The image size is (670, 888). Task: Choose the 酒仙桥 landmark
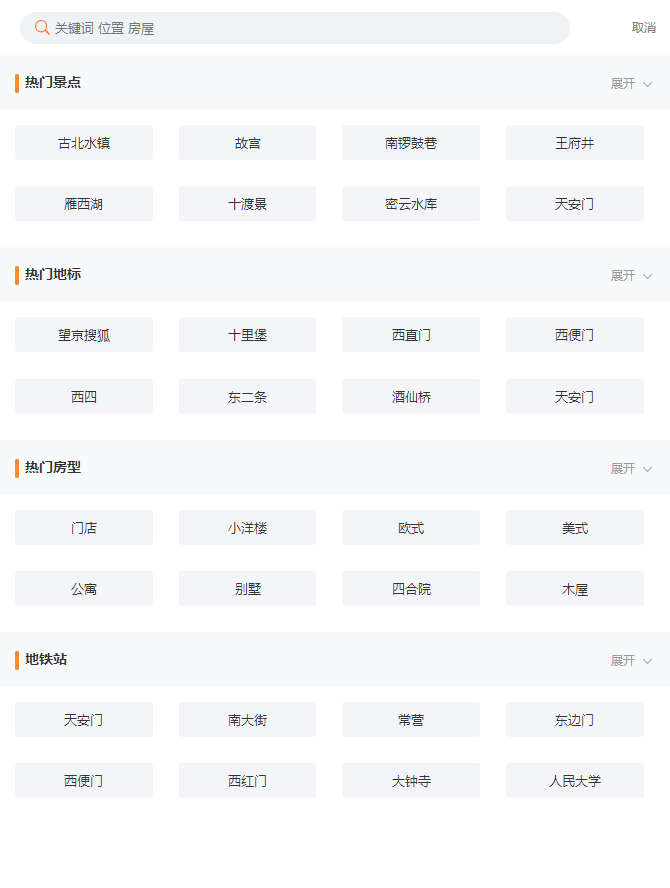(411, 397)
